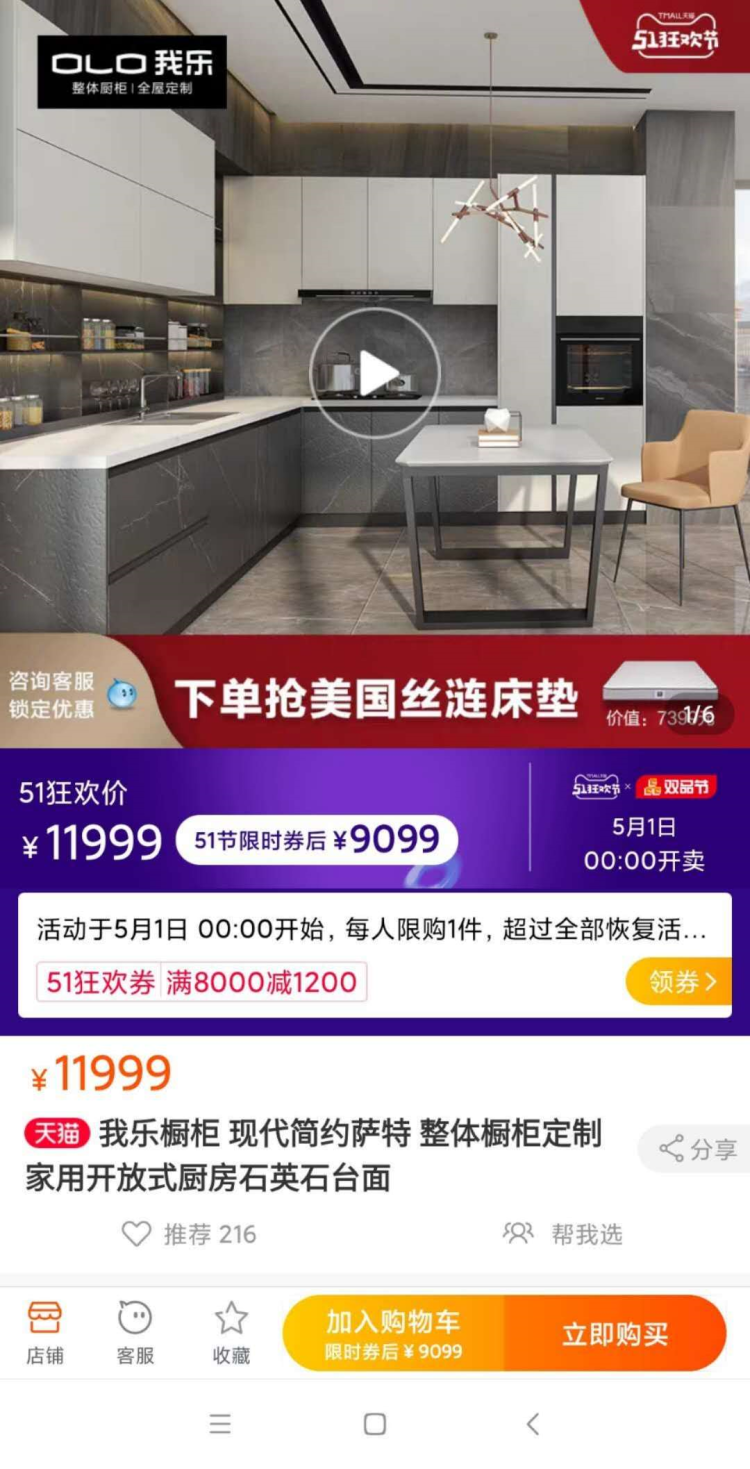
Task: Tap 立即购买 to buy now
Action: pyautogui.click(x=614, y=1333)
